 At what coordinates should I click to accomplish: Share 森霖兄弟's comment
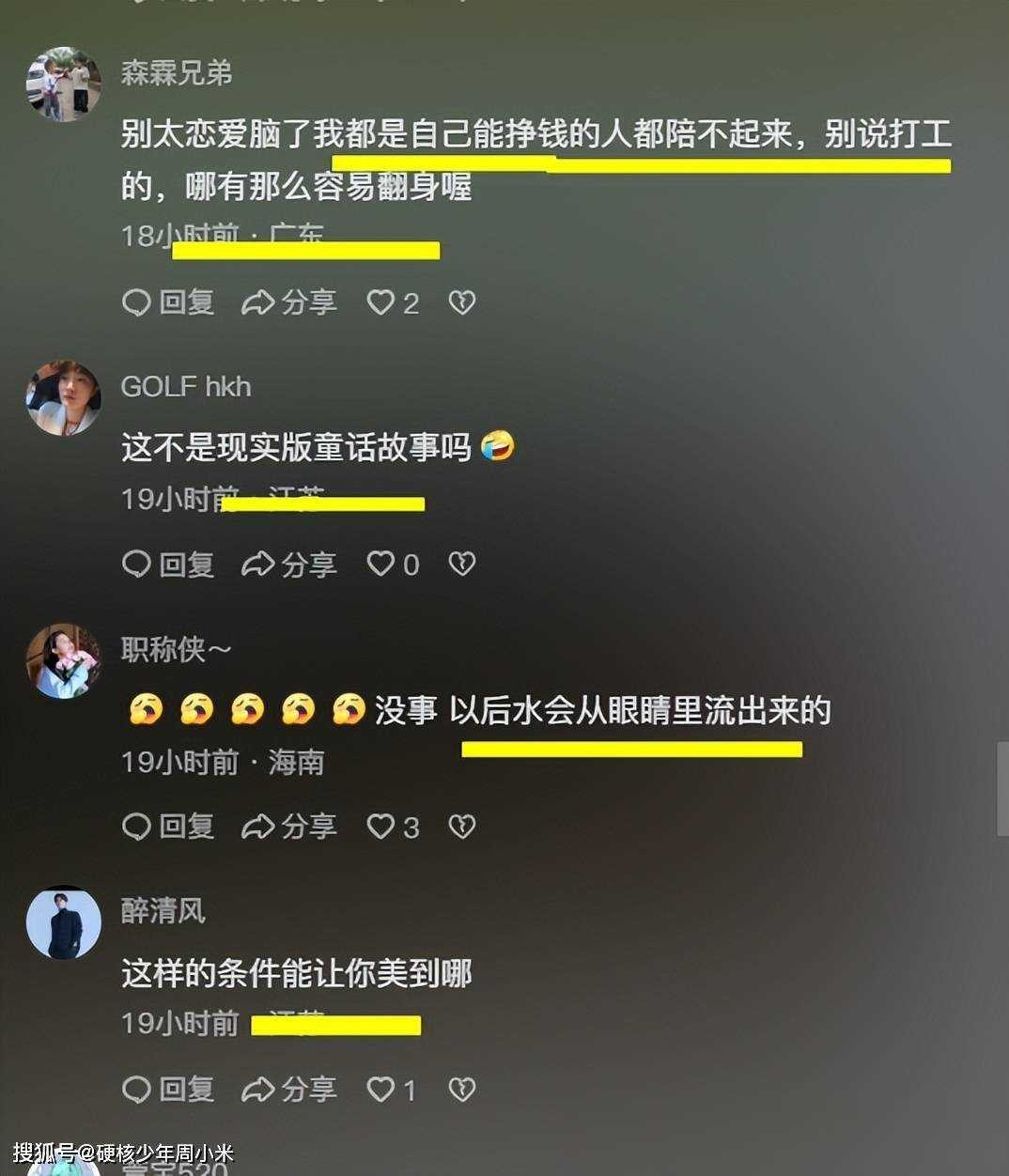(x=289, y=302)
